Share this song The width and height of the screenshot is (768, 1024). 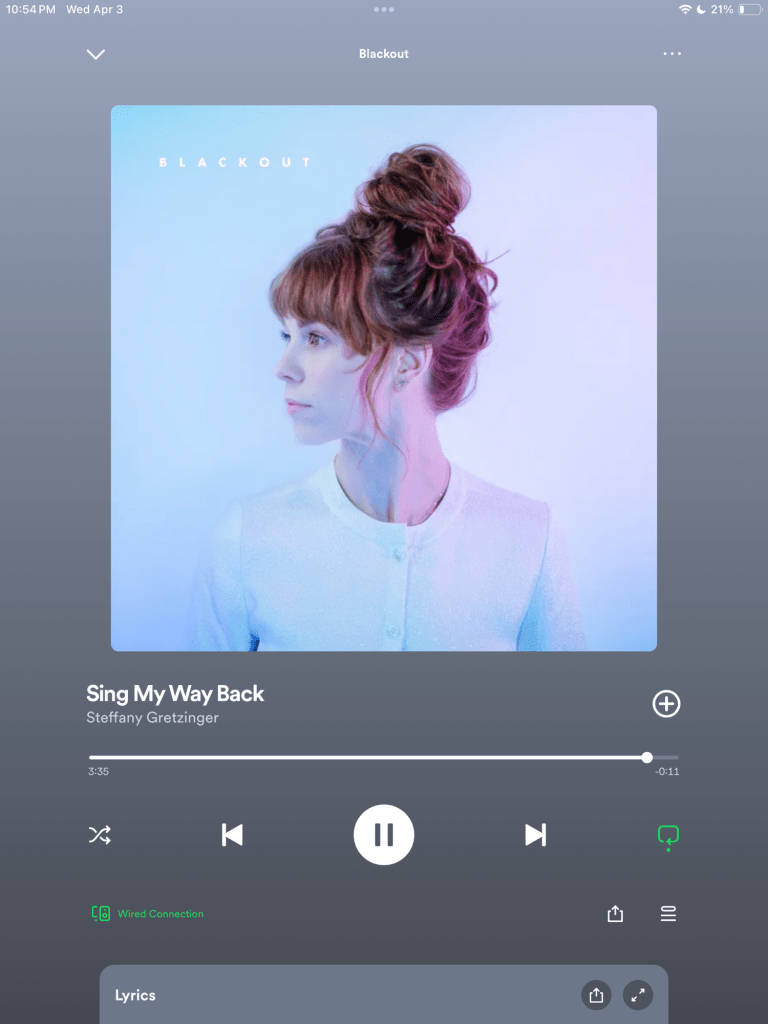pyautogui.click(x=615, y=914)
